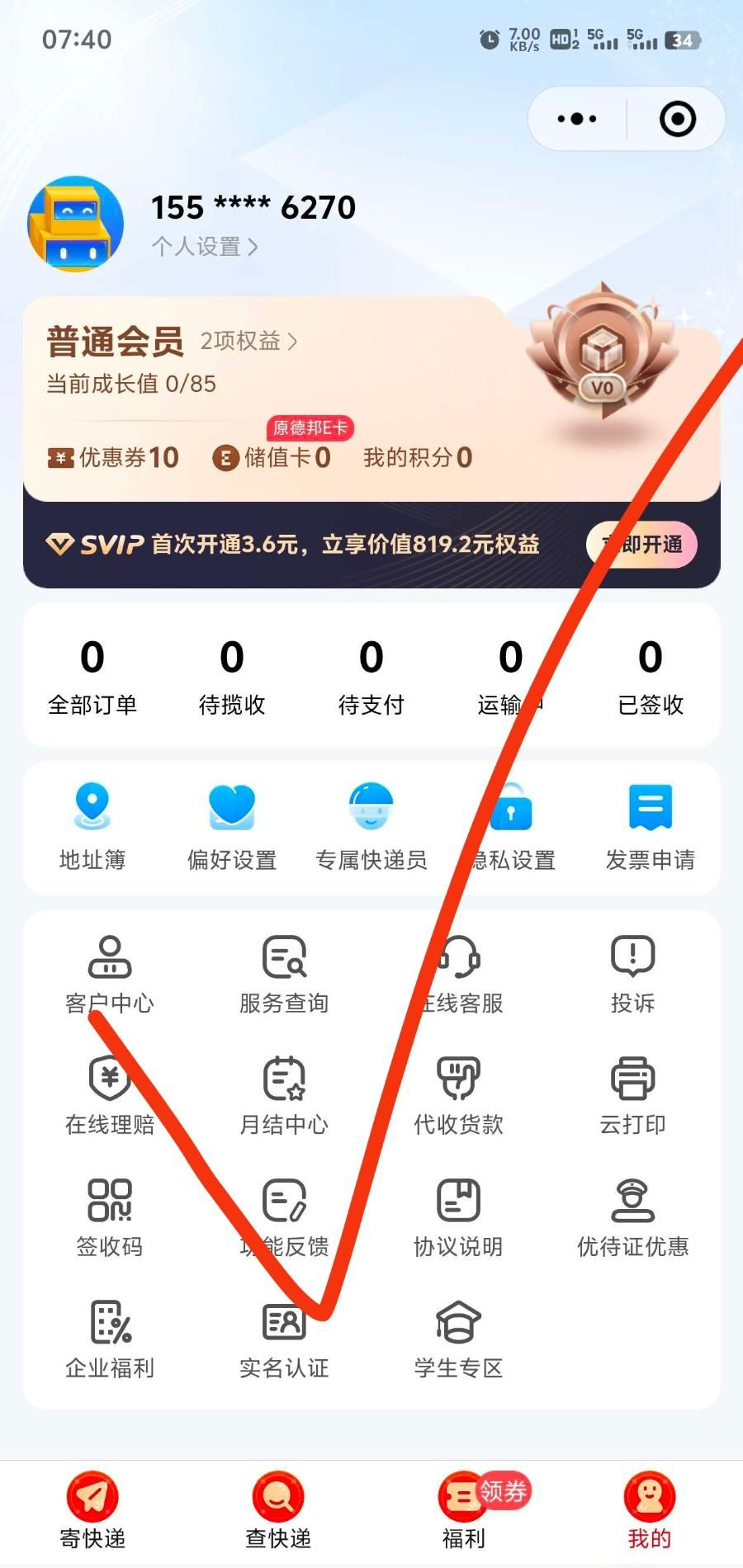Image resolution: width=743 pixels, height=1568 pixels.
Task: Check 待揽收 pending pickup orders
Action: pos(232,677)
